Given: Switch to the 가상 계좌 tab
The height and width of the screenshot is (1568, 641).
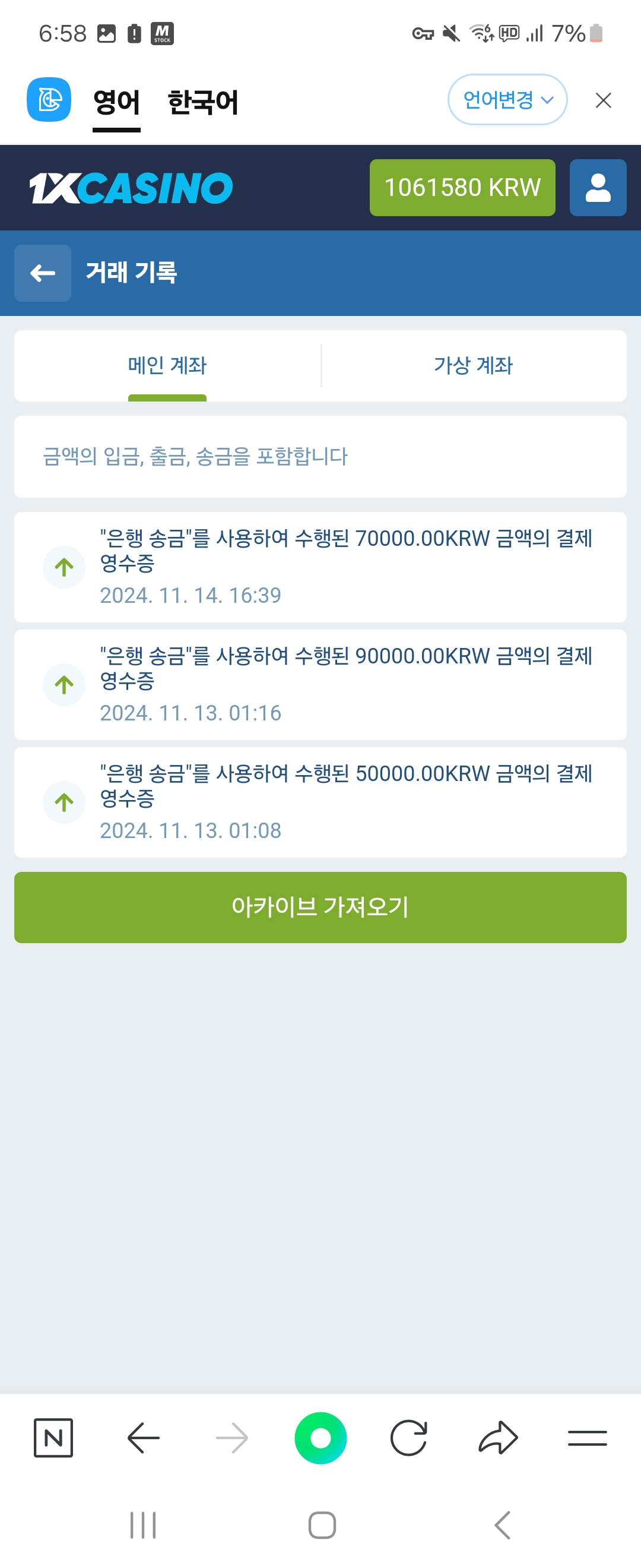Looking at the screenshot, I should pyautogui.click(x=473, y=365).
